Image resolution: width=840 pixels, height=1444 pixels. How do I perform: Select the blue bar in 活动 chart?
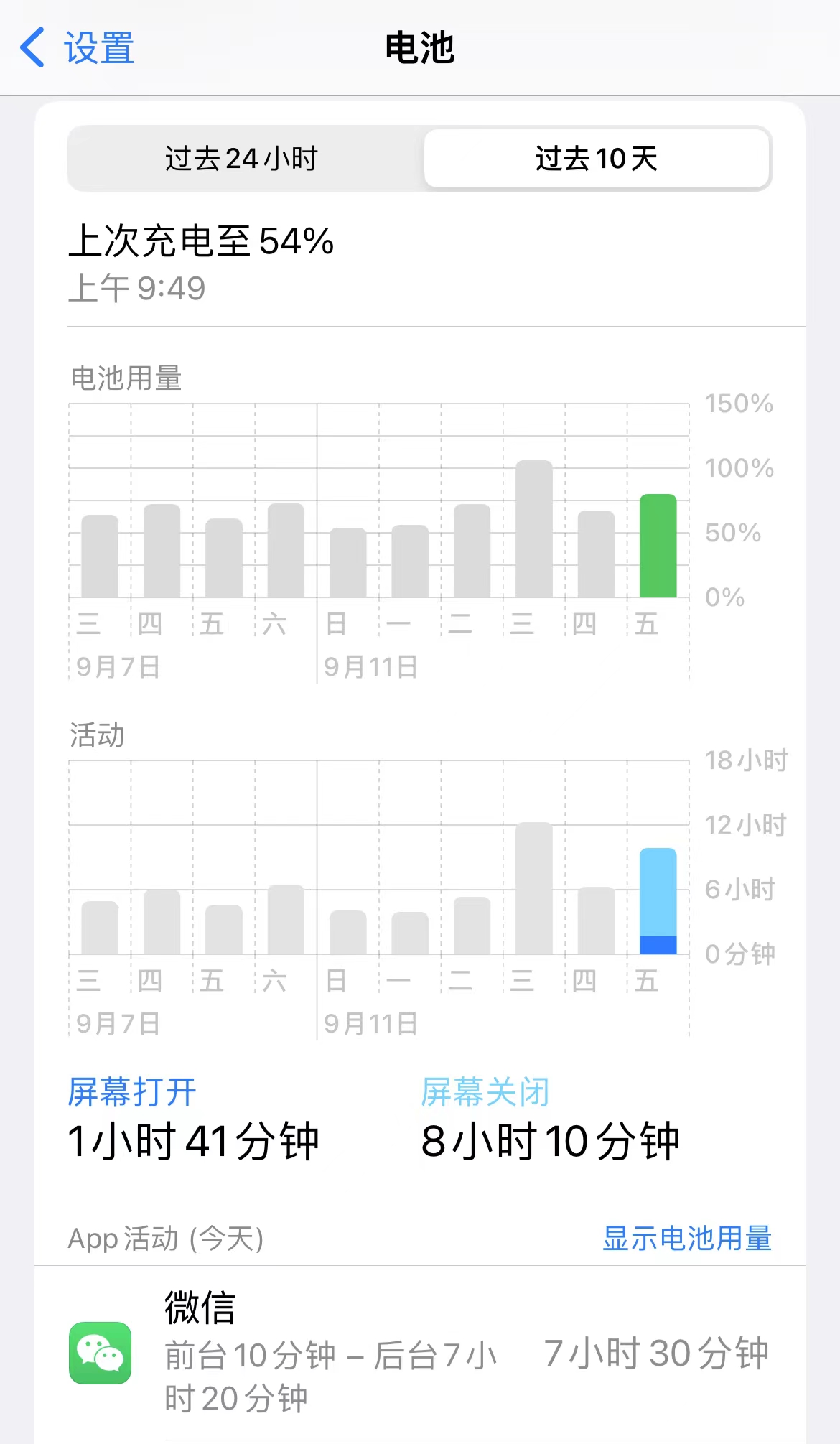tap(658, 901)
